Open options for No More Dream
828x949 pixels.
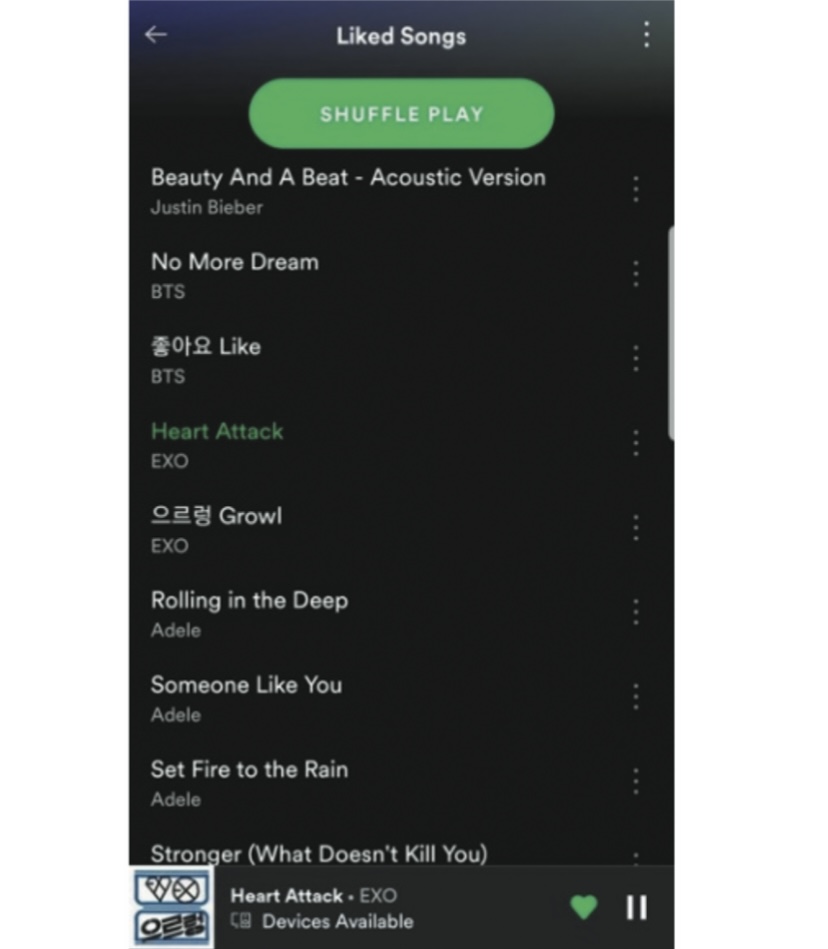[x=635, y=274]
